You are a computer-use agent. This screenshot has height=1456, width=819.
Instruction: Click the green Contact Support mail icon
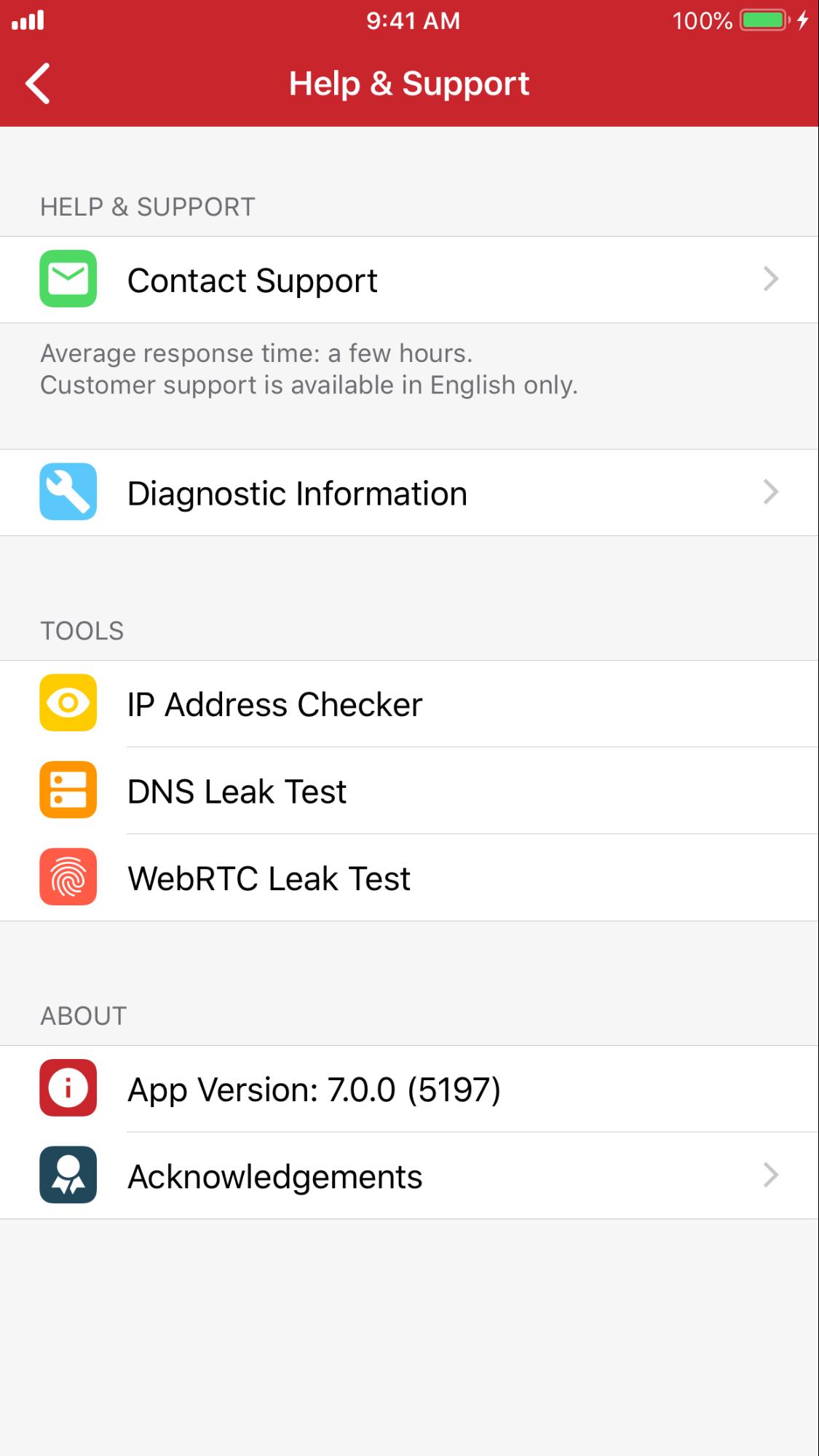pyautogui.click(x=67, y=279)
